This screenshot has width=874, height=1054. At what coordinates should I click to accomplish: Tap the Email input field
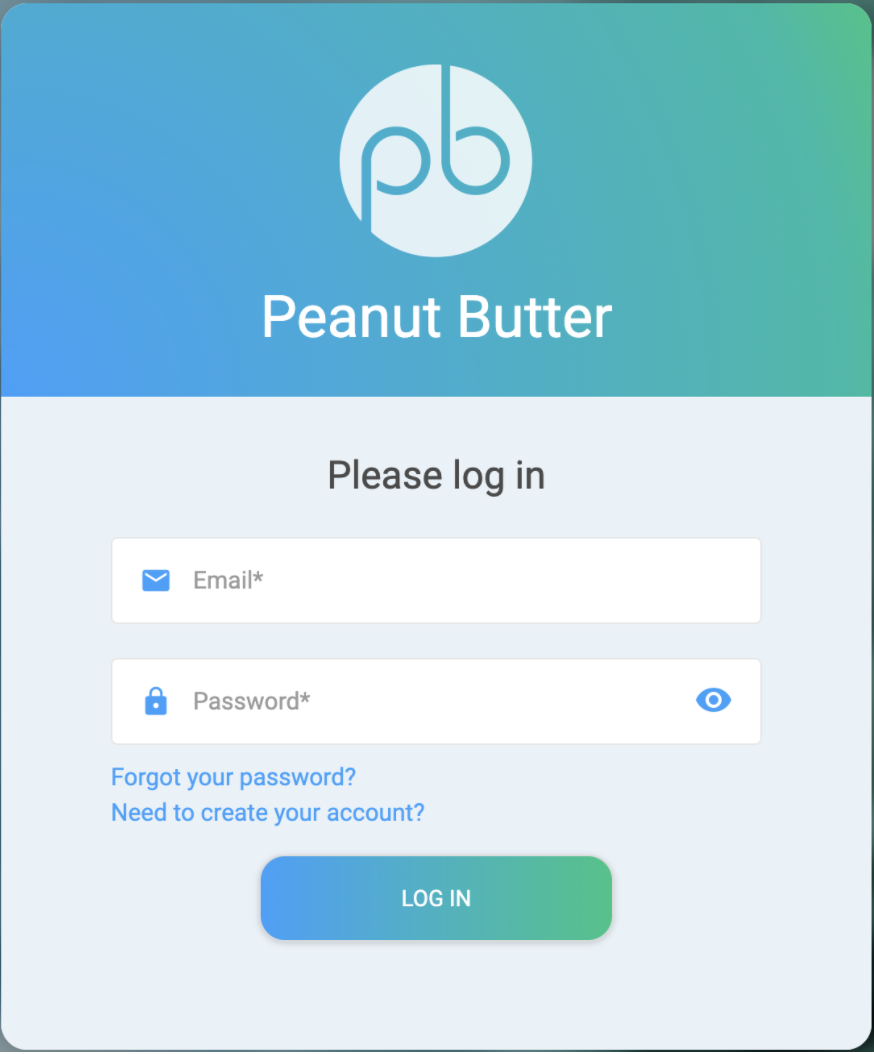pyautogui.click(x=450, y=581)
